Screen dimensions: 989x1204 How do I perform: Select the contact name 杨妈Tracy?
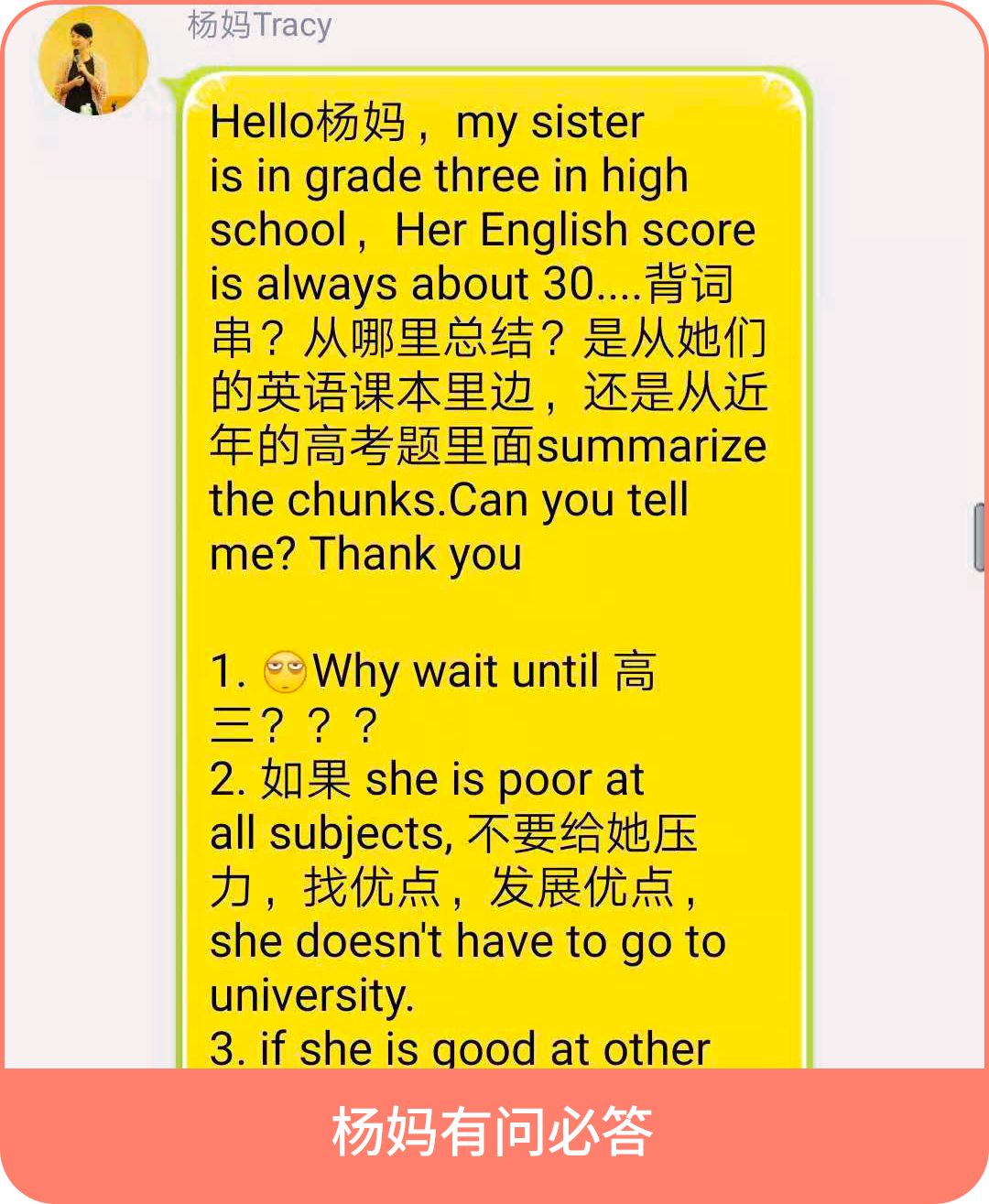coord(259,27)
